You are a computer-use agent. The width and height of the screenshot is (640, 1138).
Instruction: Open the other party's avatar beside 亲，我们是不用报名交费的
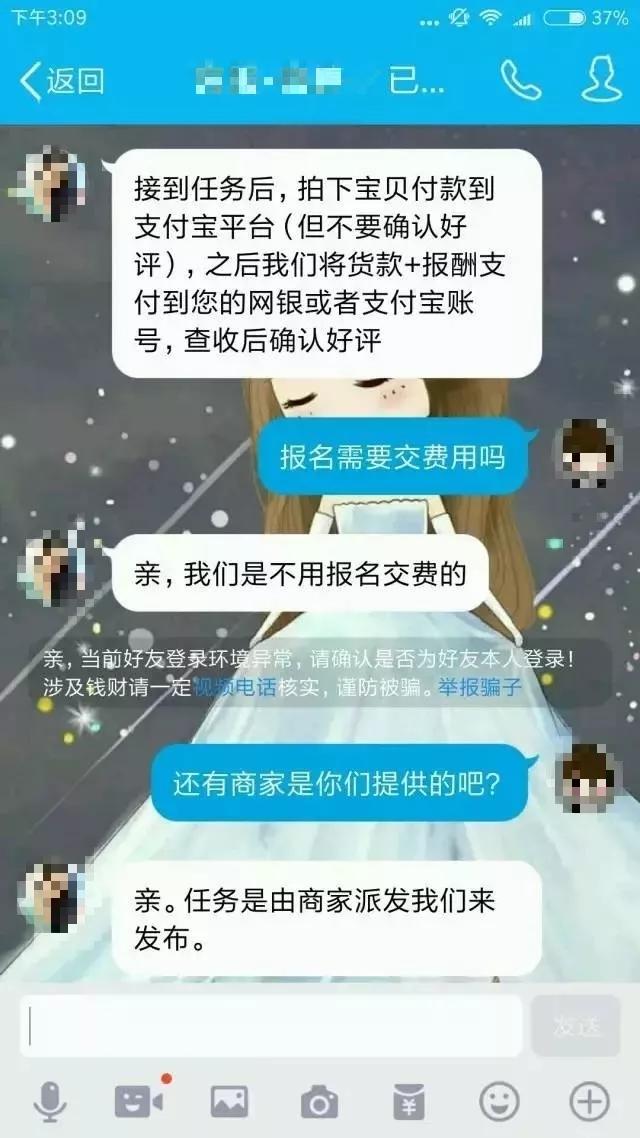pyautogui.click(x=50, y=570)
